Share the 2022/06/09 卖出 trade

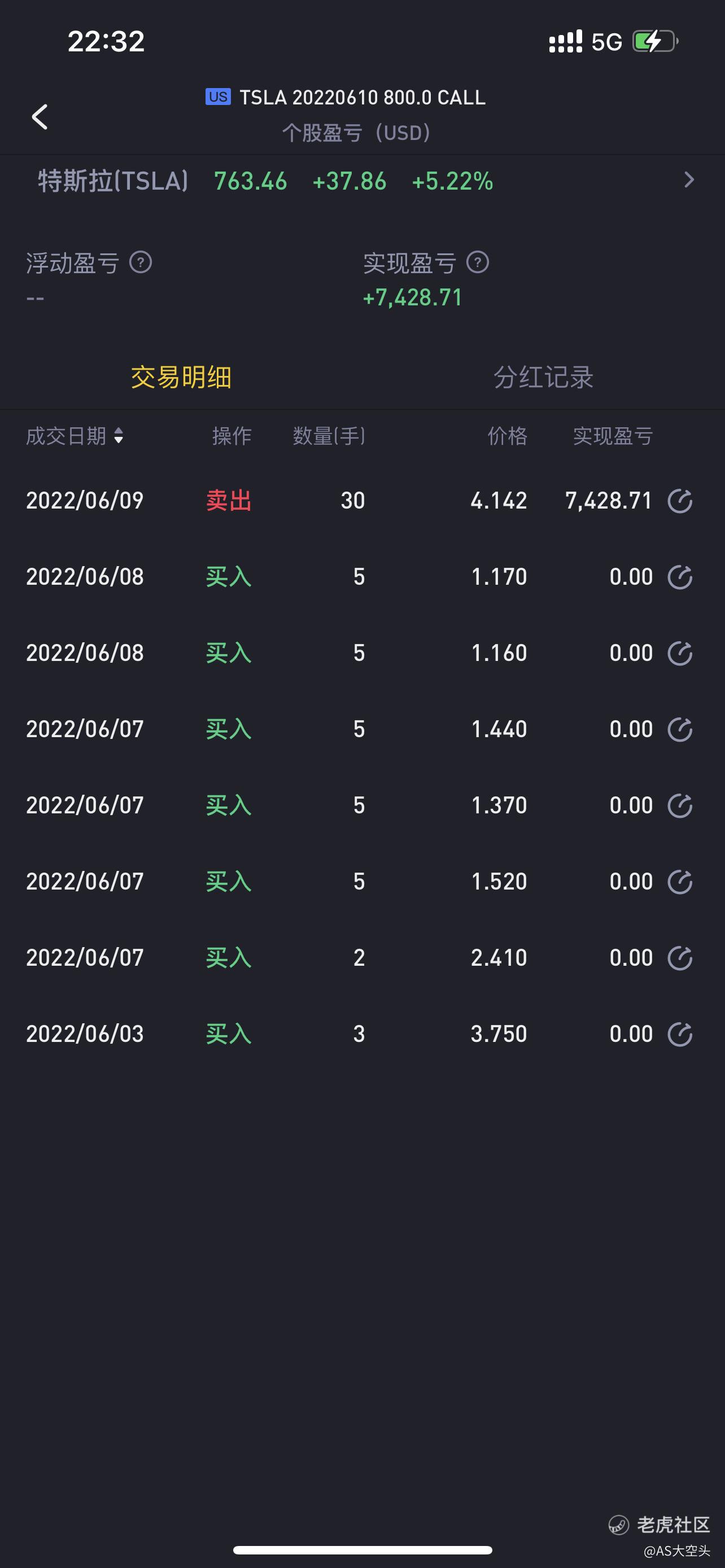(x=680, y=501)
